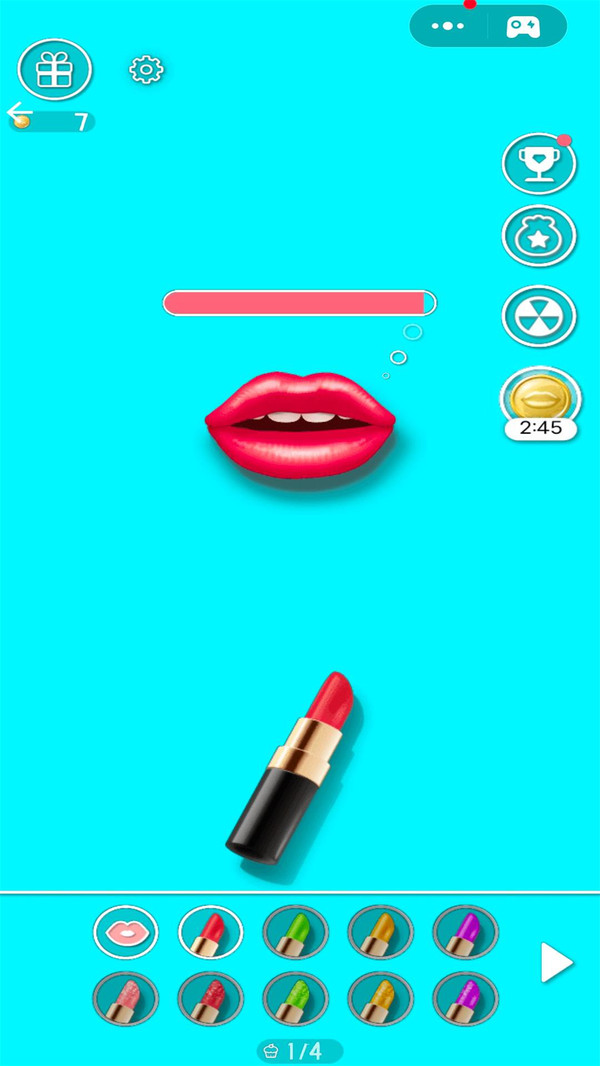The width and height of the screenshot is (600, 1066).
Task: Choose the purple glossy lipstick
Action: 465,933
